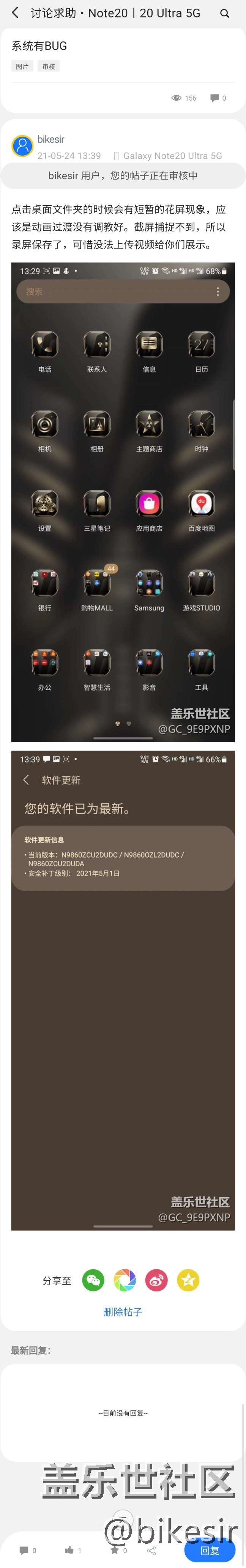Open search in the top bar
The image size is (246, 1568).
tap(224, 13)
